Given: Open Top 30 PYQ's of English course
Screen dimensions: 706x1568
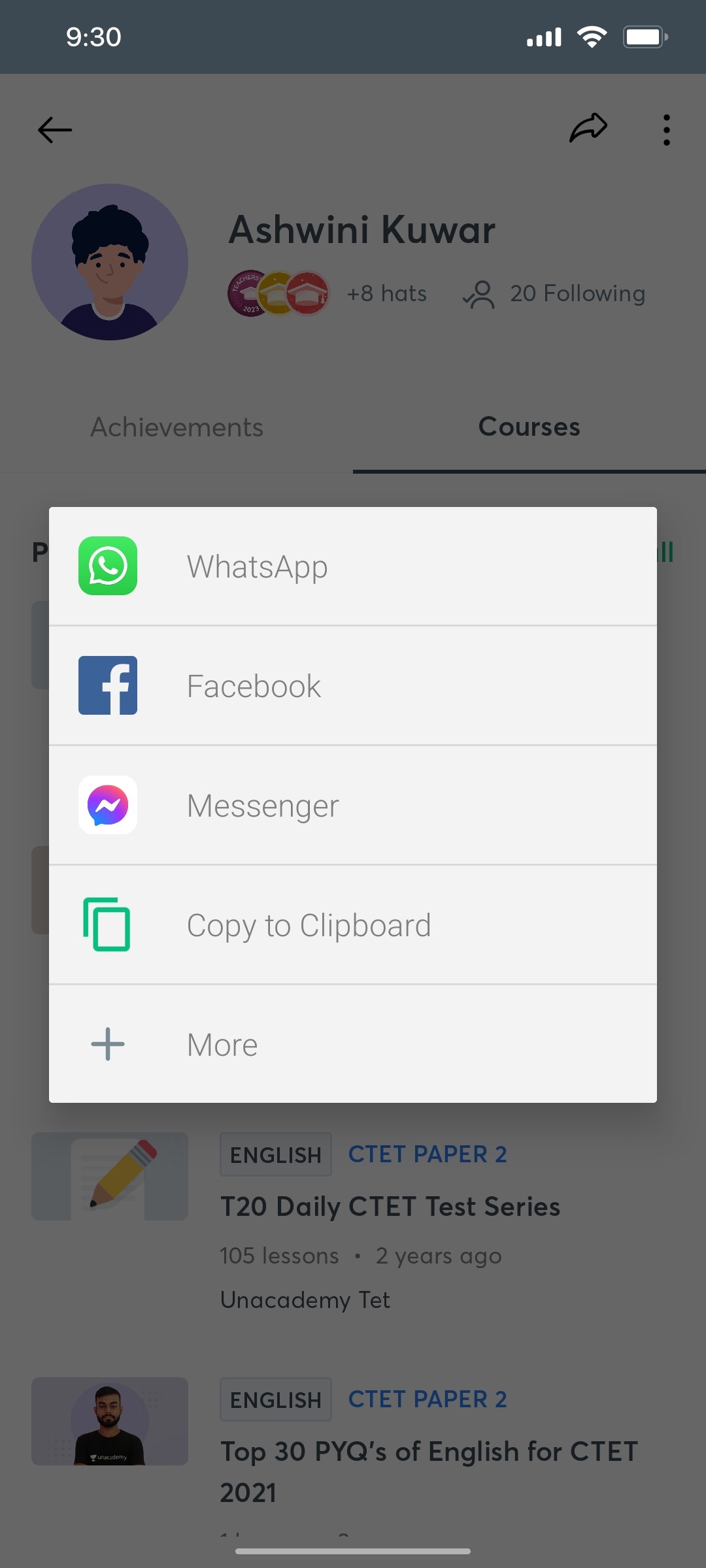Looking at the screenshot, I should 428,1467.
